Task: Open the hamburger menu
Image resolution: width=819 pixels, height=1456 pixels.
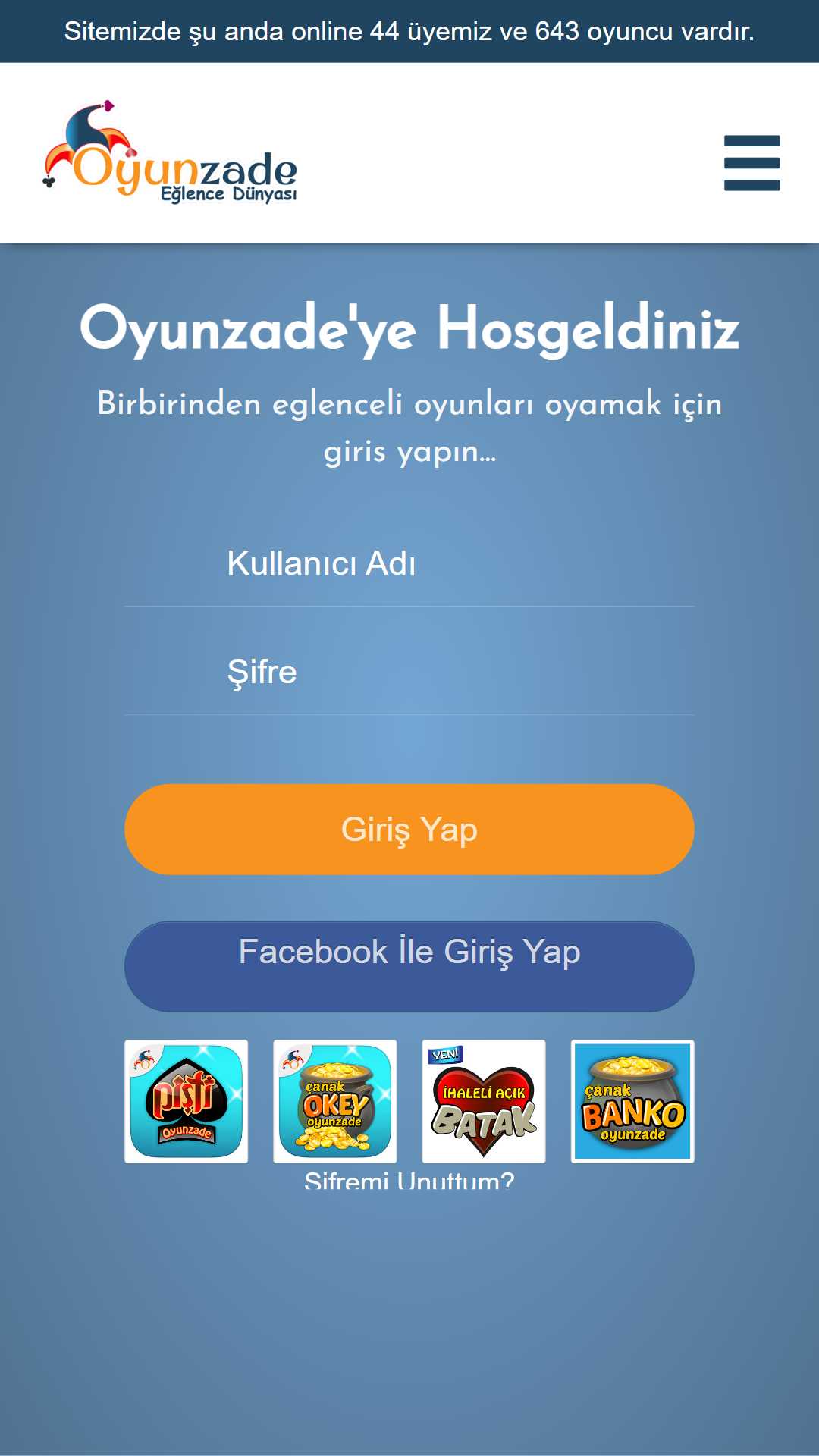Action: (x=752, y=163)
